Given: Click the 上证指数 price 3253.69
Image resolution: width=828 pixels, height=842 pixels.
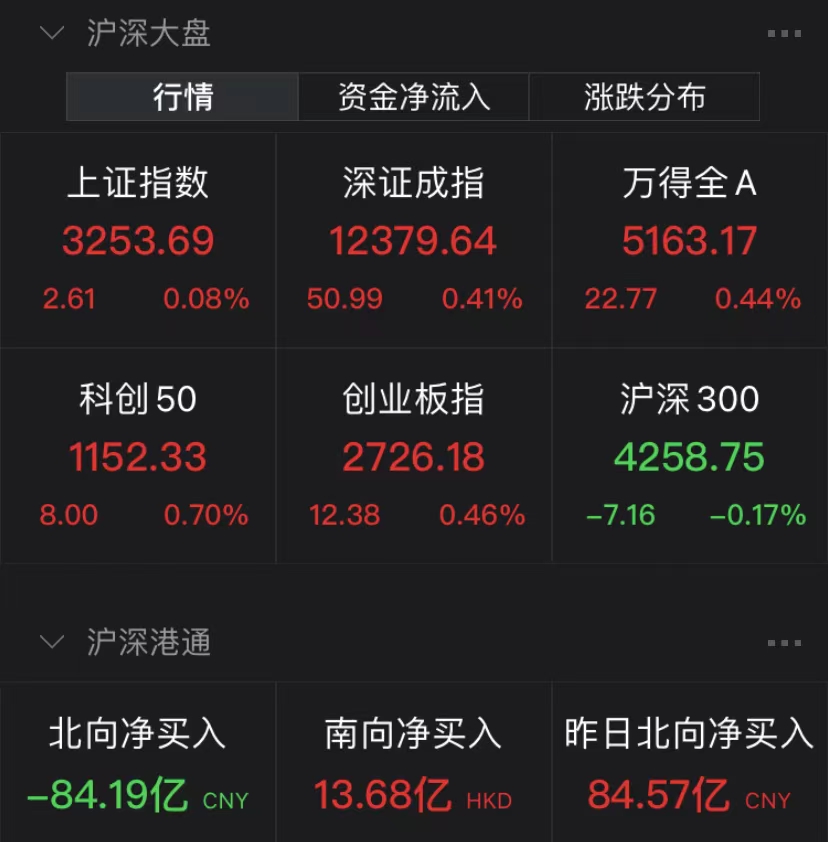Looking at the screenshot, I should [137, 240].
